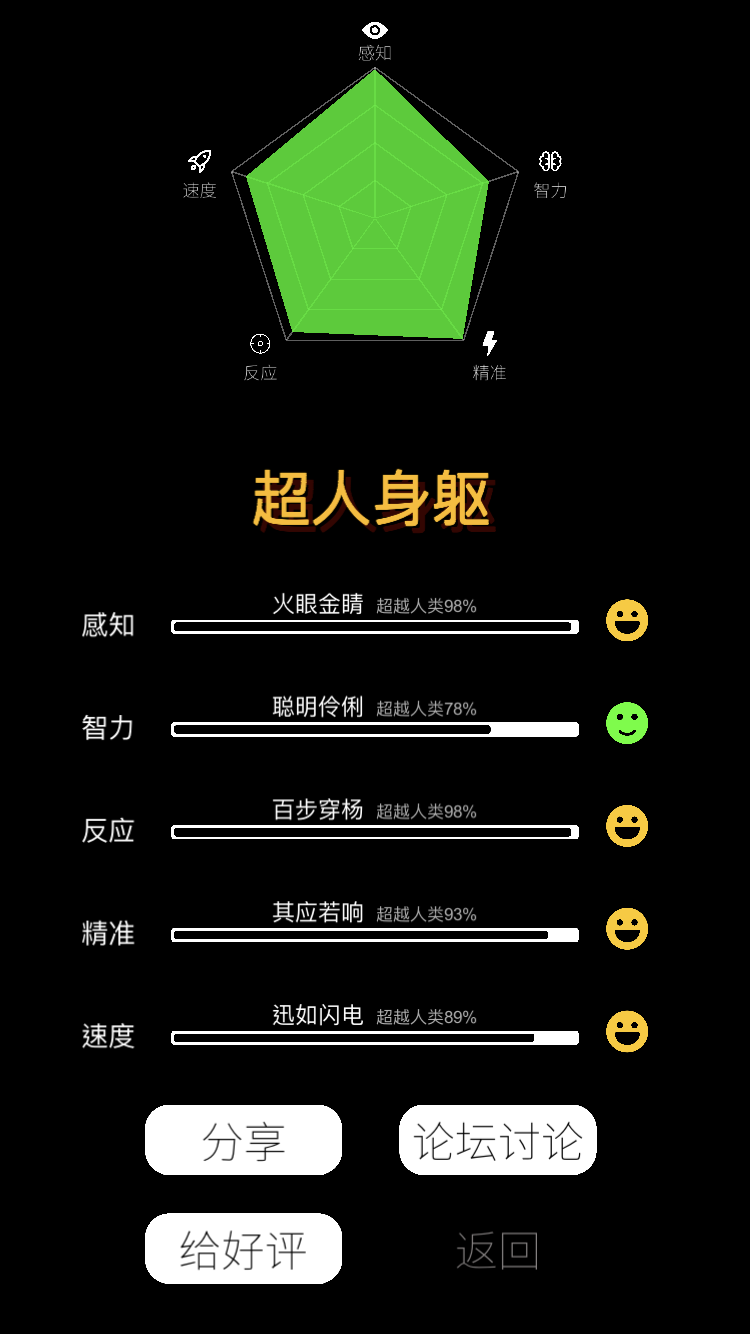Viewport: 750px width, 1334px height.
Task: Tap the 超人身躯 title text
Action: (375, 496)
